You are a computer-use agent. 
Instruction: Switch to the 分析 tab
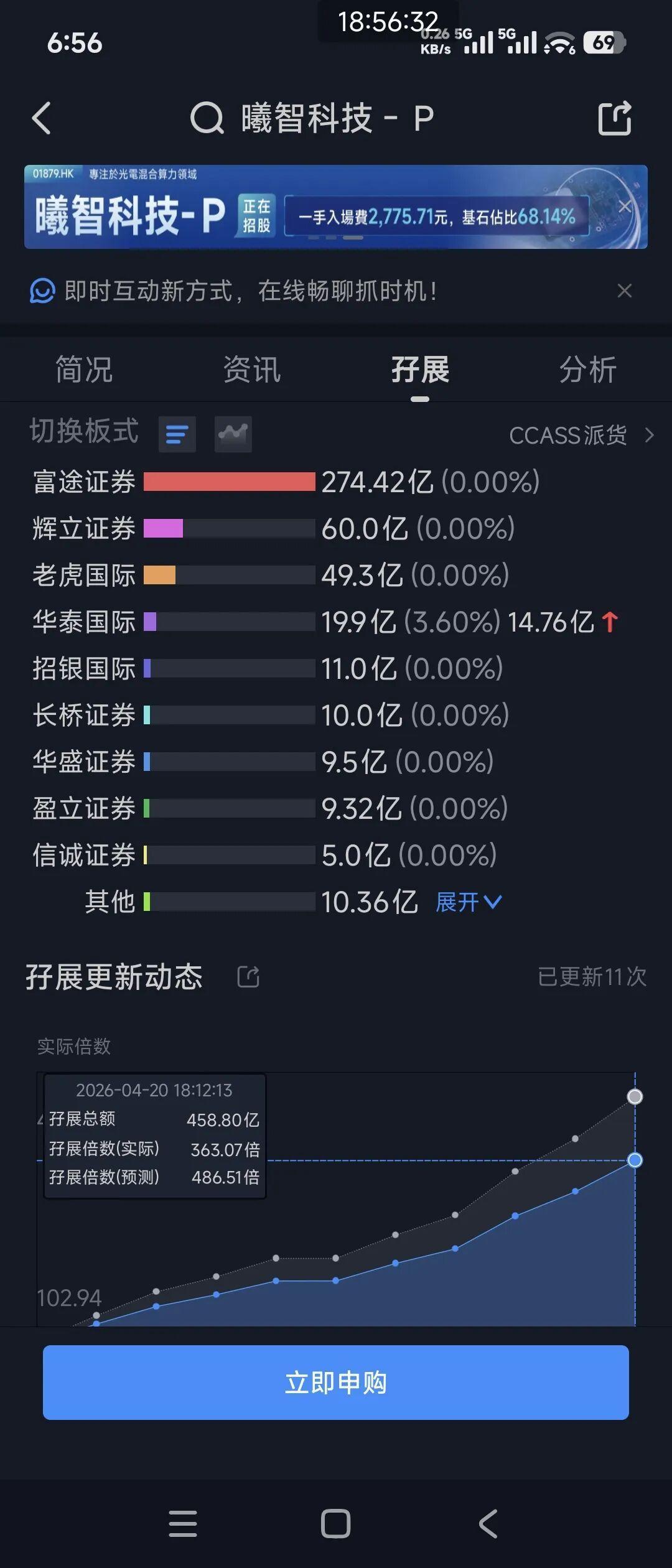(587, 370)
